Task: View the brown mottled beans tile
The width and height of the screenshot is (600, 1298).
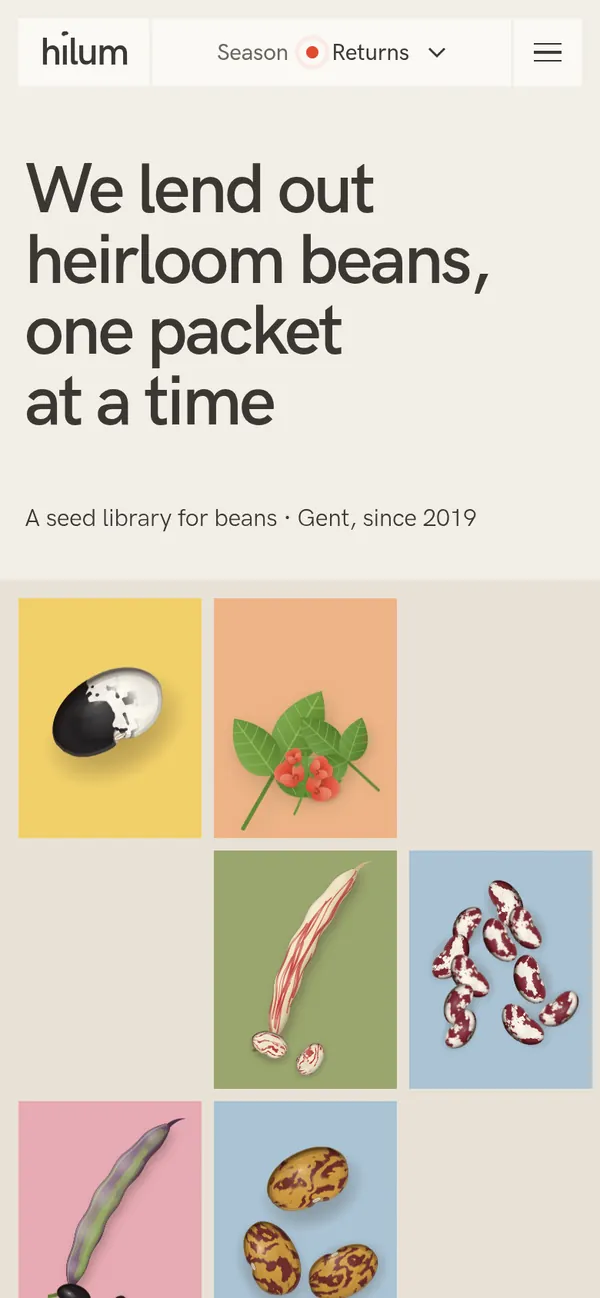Action: (305, 1200)
